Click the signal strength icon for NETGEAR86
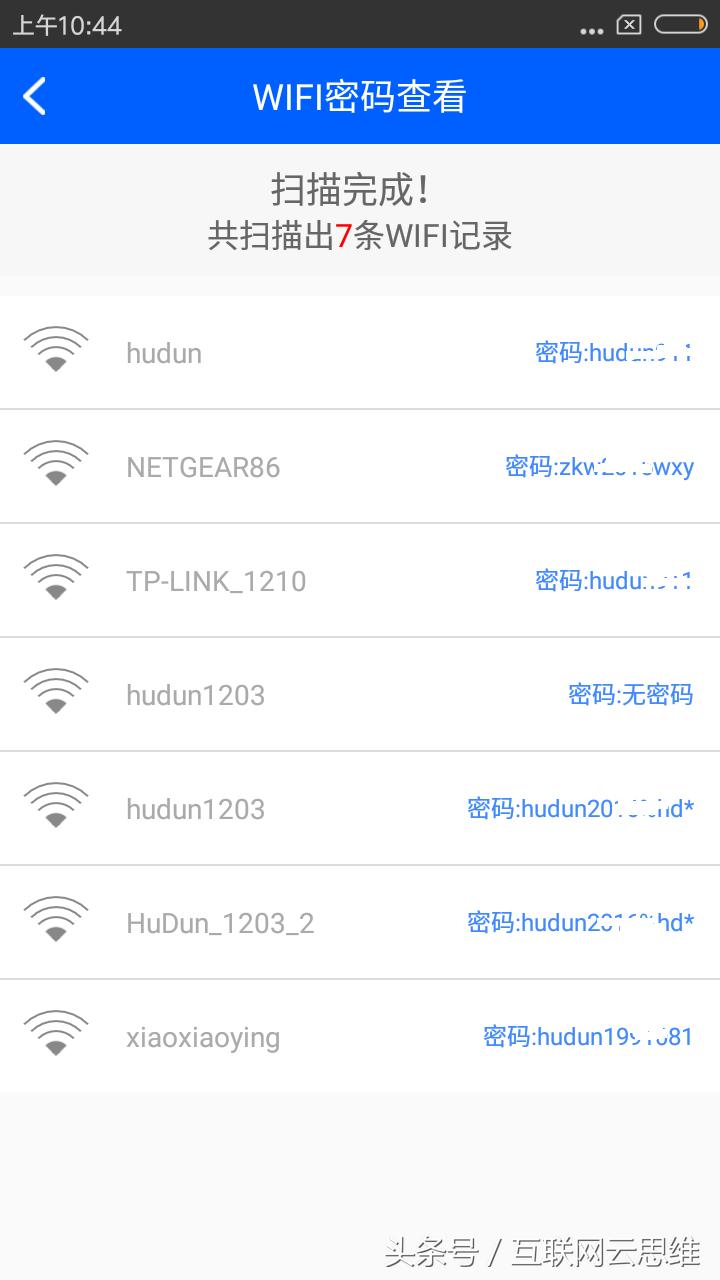 tap(55, 466)
